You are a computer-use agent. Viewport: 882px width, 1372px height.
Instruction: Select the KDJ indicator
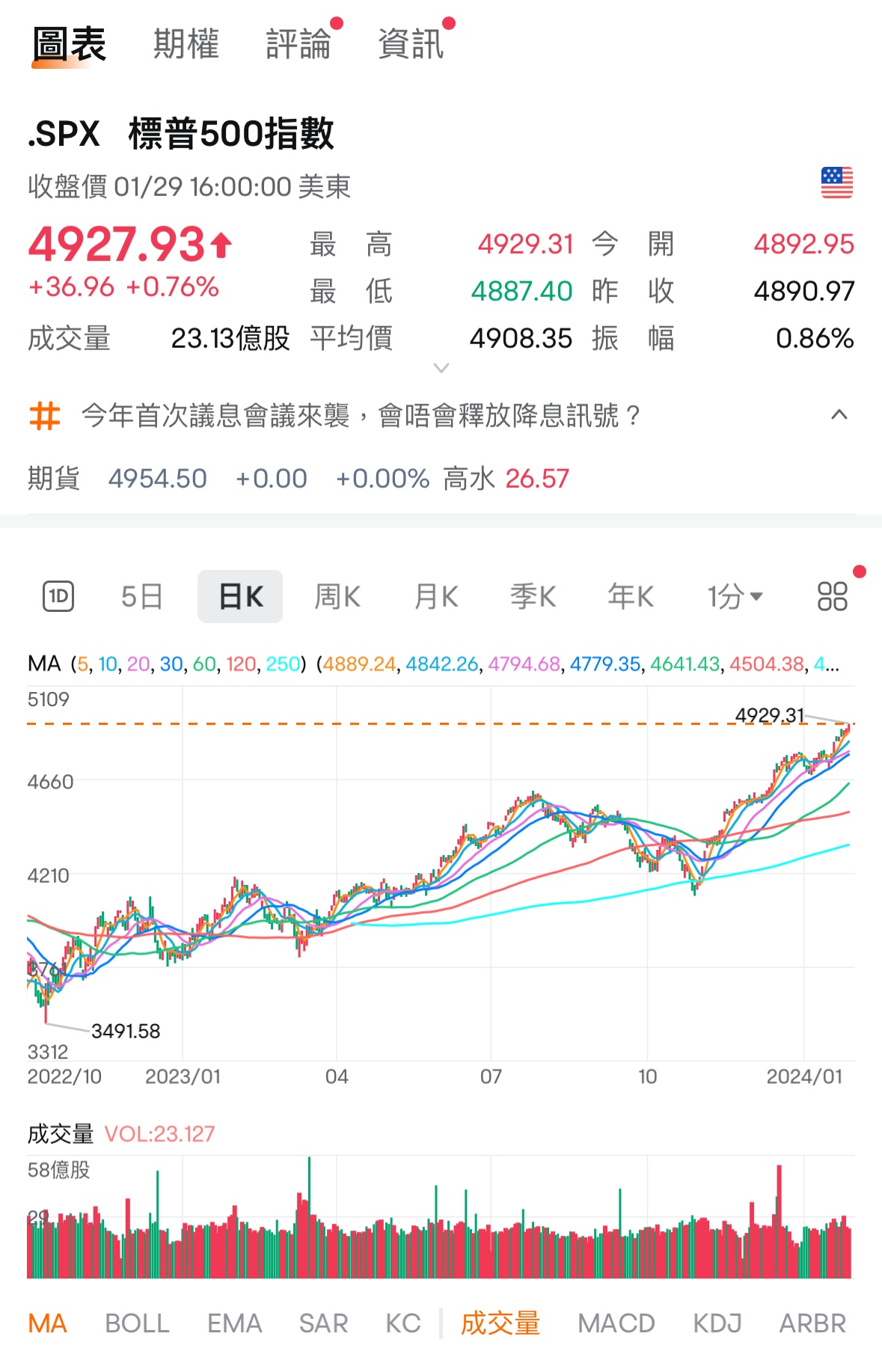716,1323
